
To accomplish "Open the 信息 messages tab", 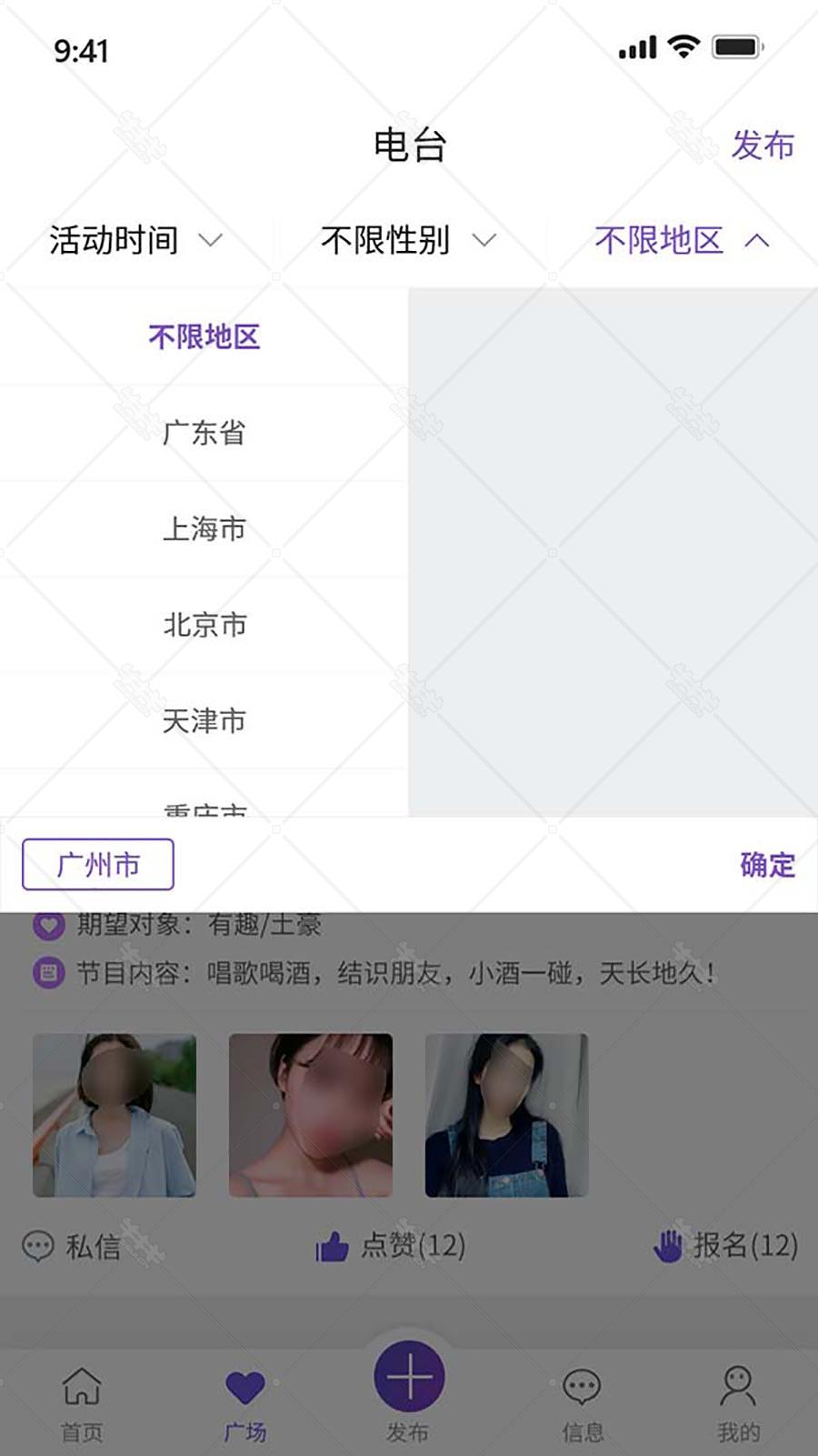I will pyautogui.click(x=582, y=1403).
